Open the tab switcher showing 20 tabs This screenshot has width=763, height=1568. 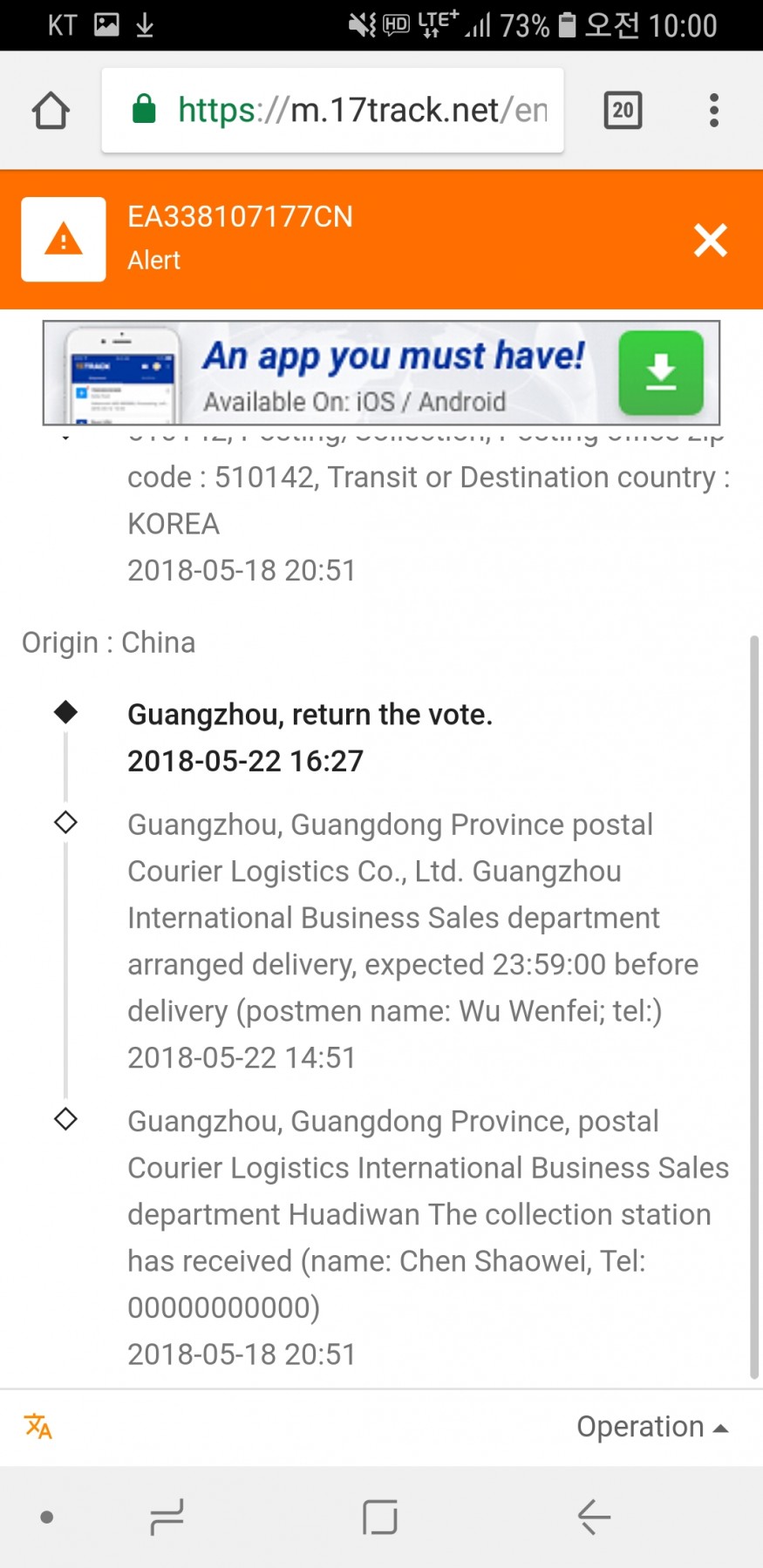coord(623,111)
